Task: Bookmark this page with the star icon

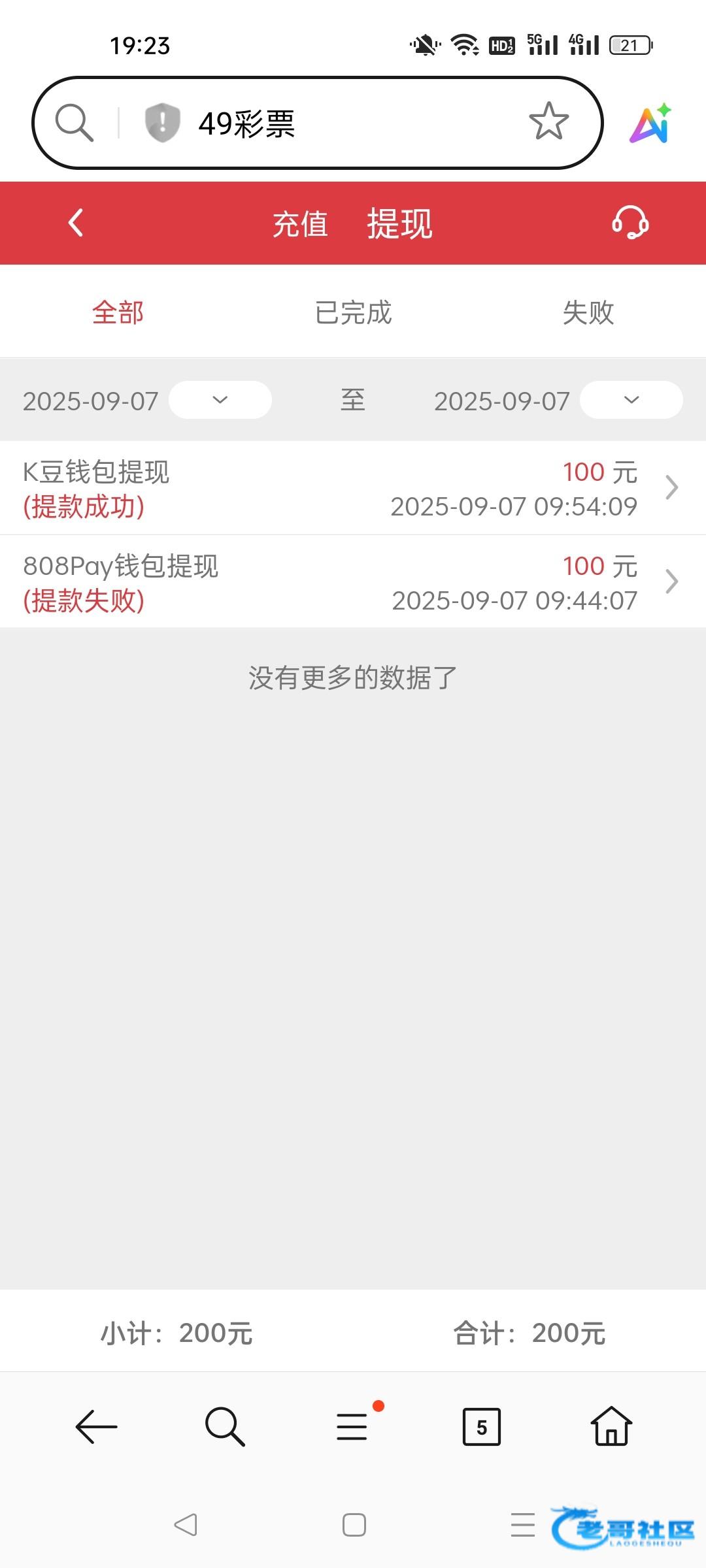Action: pyautogui.click(x=548, y=122)
